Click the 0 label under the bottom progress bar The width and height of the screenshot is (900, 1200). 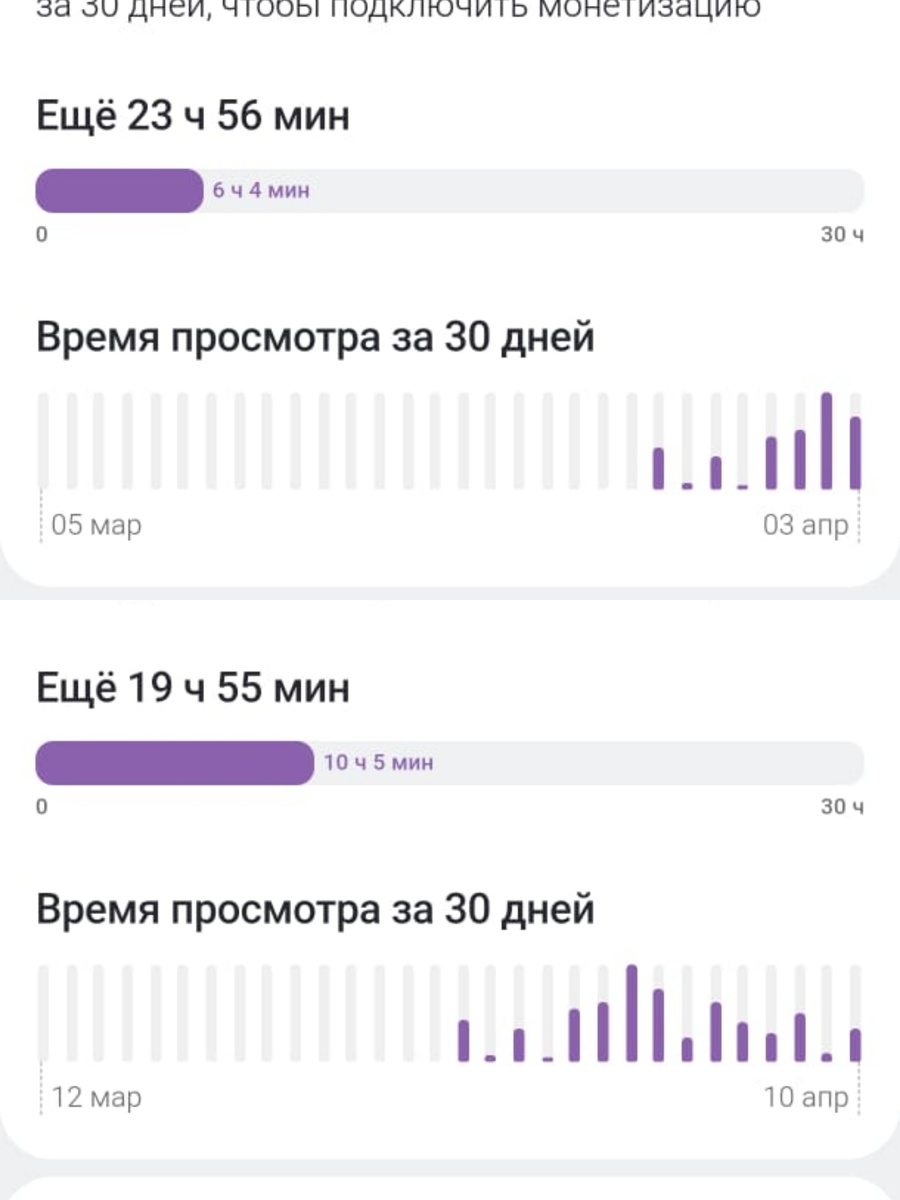[40, 808]
